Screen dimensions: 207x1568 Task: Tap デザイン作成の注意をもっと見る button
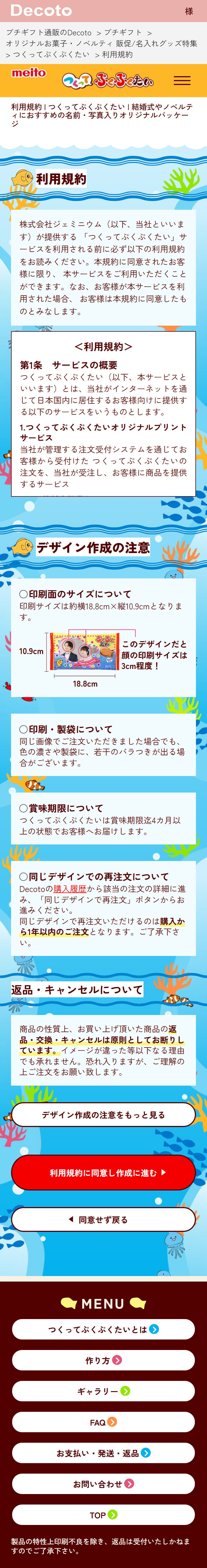coord(104,1115)
